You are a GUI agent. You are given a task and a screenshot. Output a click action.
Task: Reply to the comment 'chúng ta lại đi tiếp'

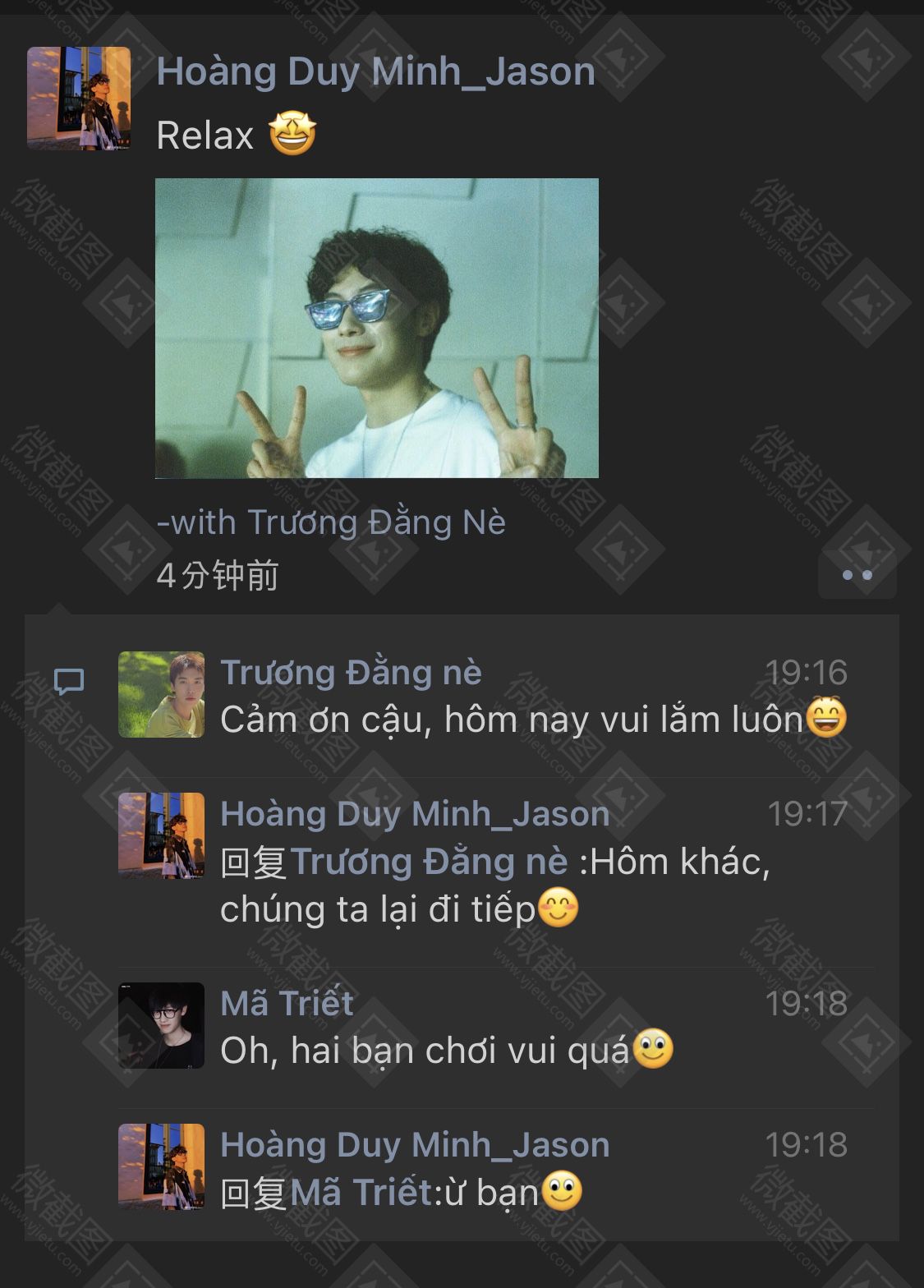tap(378, 910)
